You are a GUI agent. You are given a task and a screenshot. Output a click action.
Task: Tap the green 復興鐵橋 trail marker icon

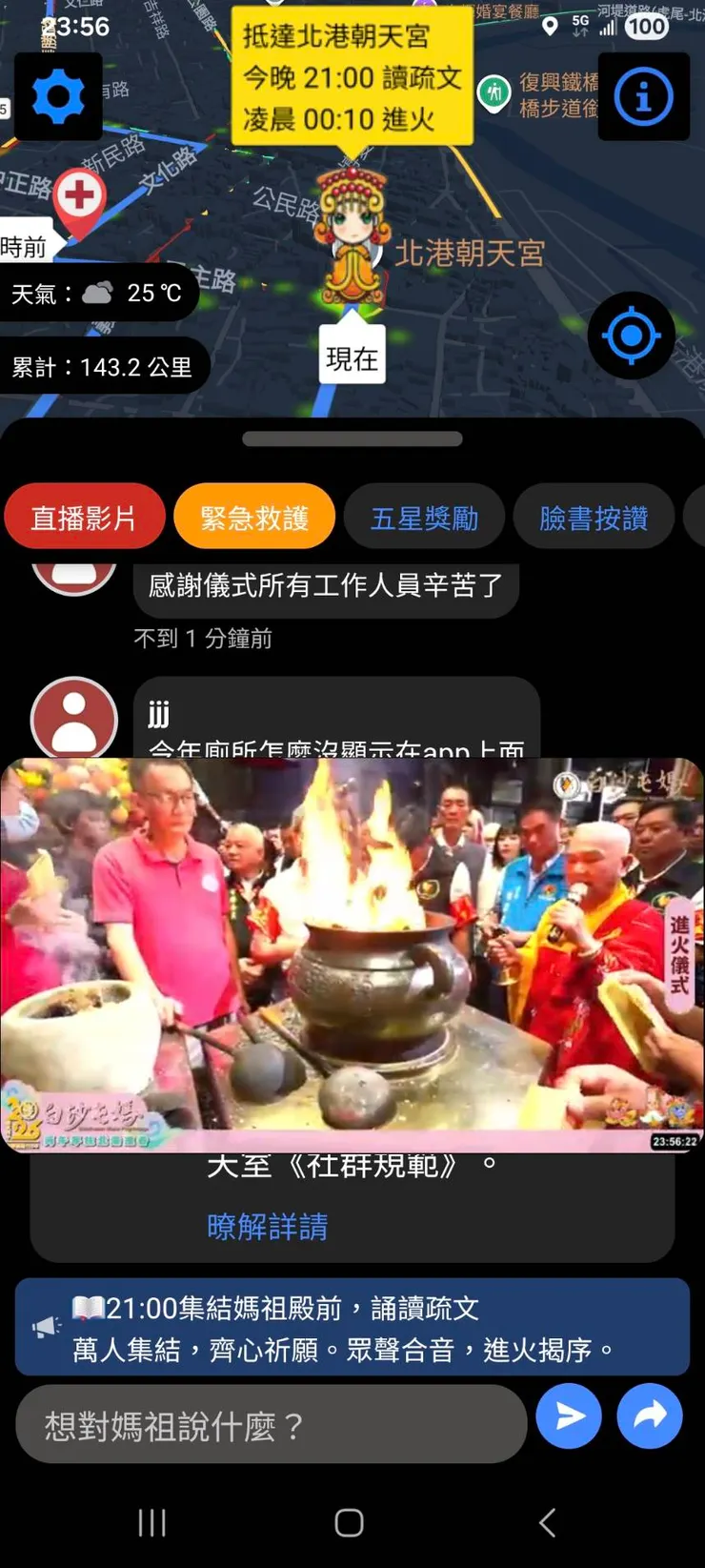pos(494,91)
